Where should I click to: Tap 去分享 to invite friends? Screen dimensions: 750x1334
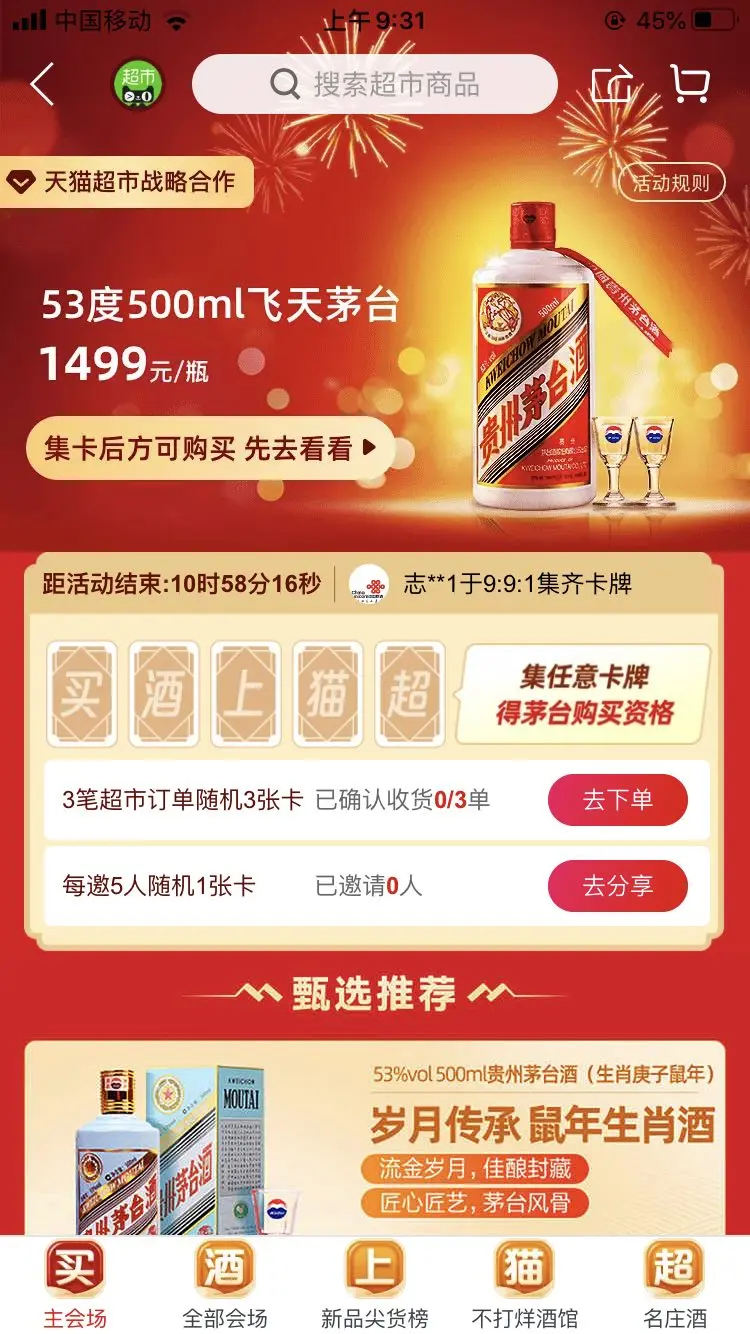pos(617,886)
